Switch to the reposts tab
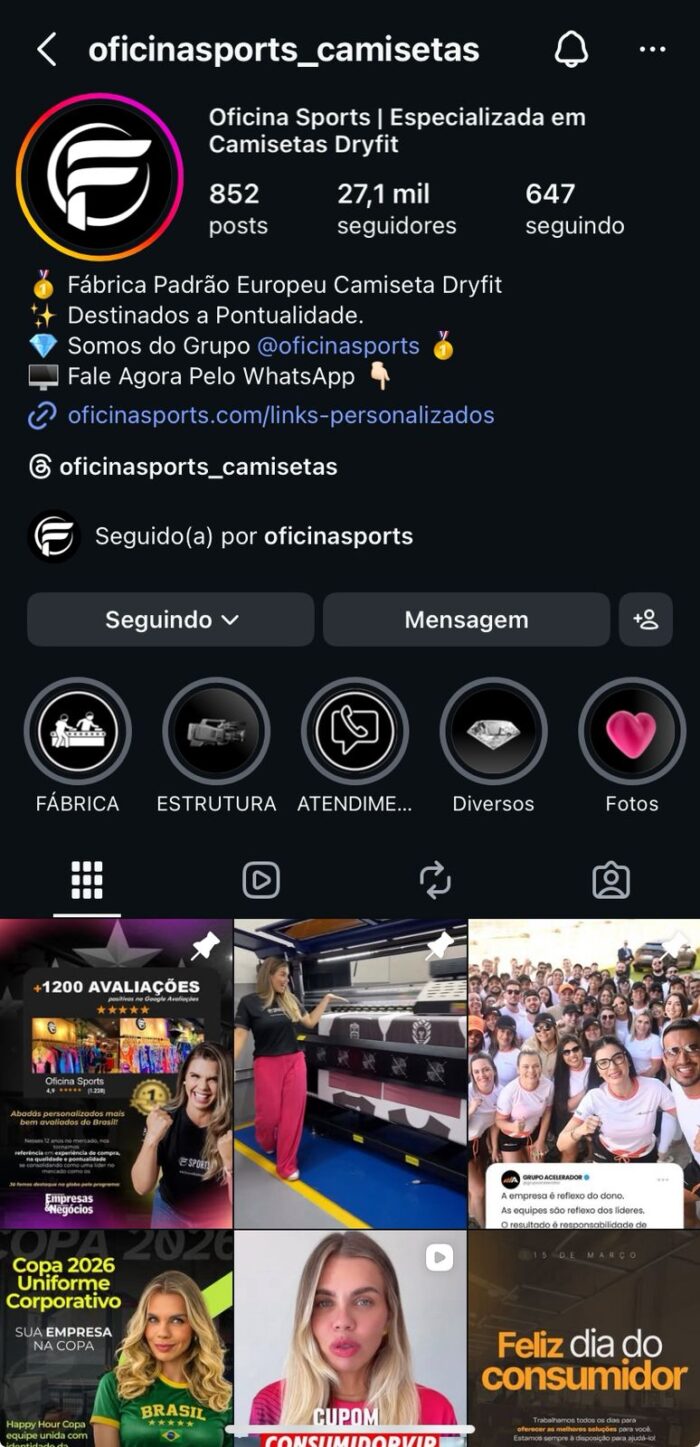 (435, 880)
